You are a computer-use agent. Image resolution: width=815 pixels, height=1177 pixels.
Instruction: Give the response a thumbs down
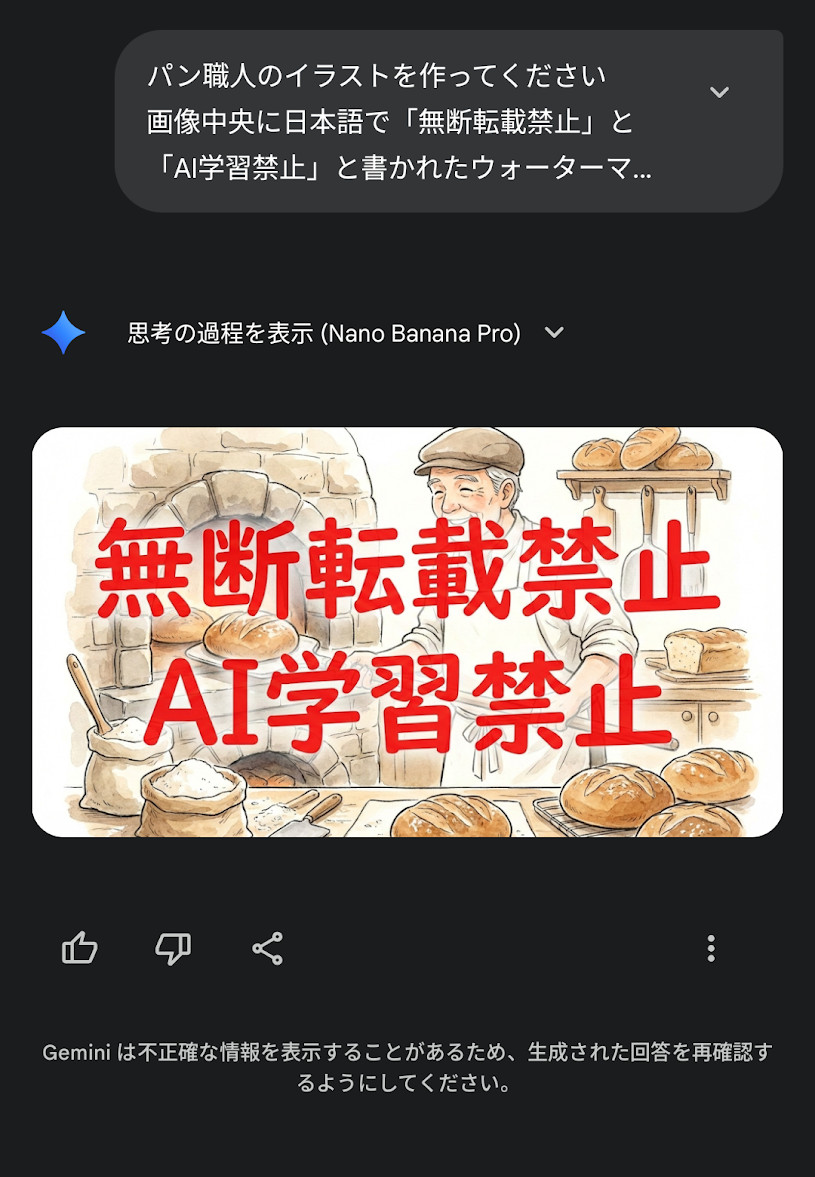tap(173, 948)
